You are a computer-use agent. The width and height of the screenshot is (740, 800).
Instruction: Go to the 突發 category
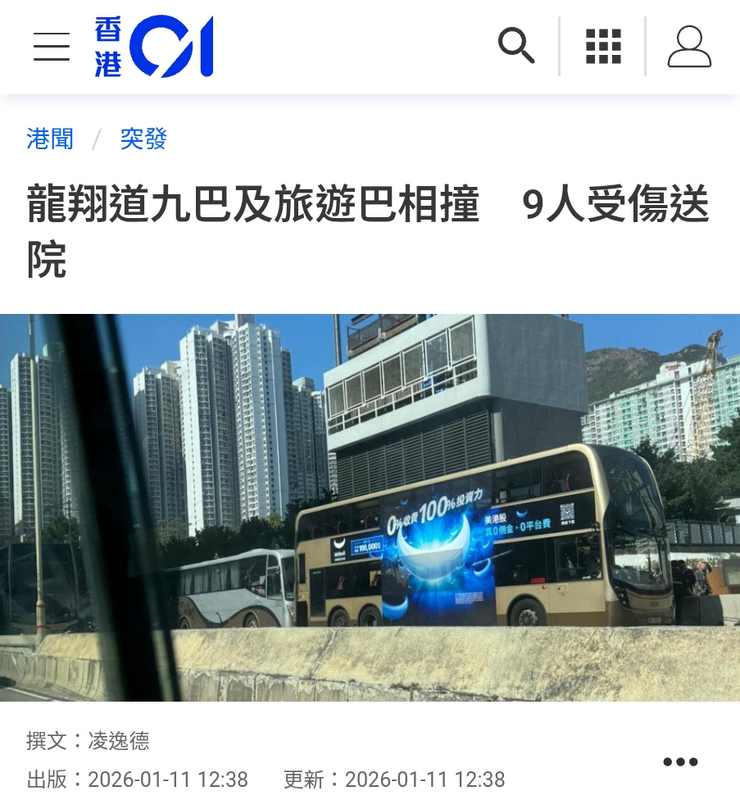click(x=143, y=139)
